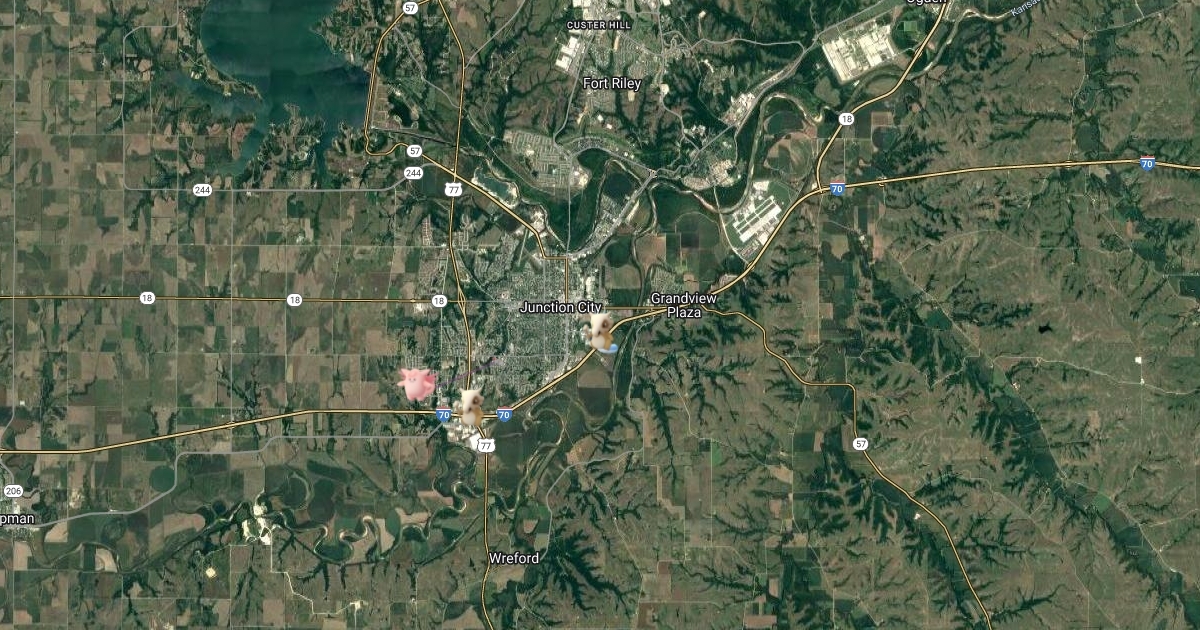Open the Cubone marker at the I-70/US-77 junction

[x=470, y=408]
